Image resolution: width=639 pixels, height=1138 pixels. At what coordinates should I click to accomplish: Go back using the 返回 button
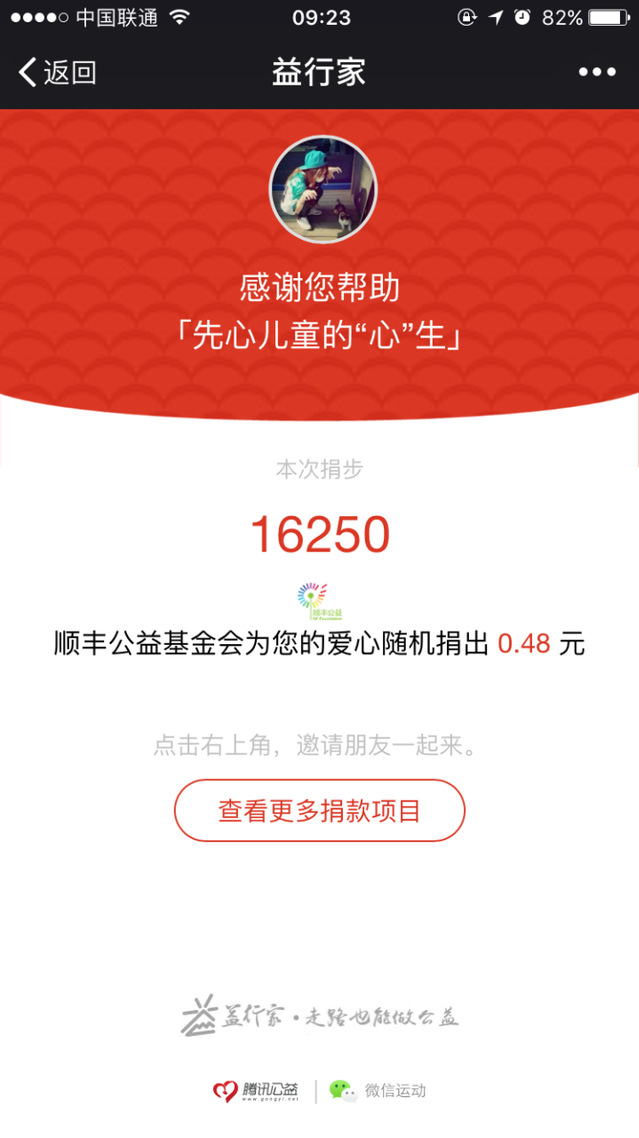[57, 72]
